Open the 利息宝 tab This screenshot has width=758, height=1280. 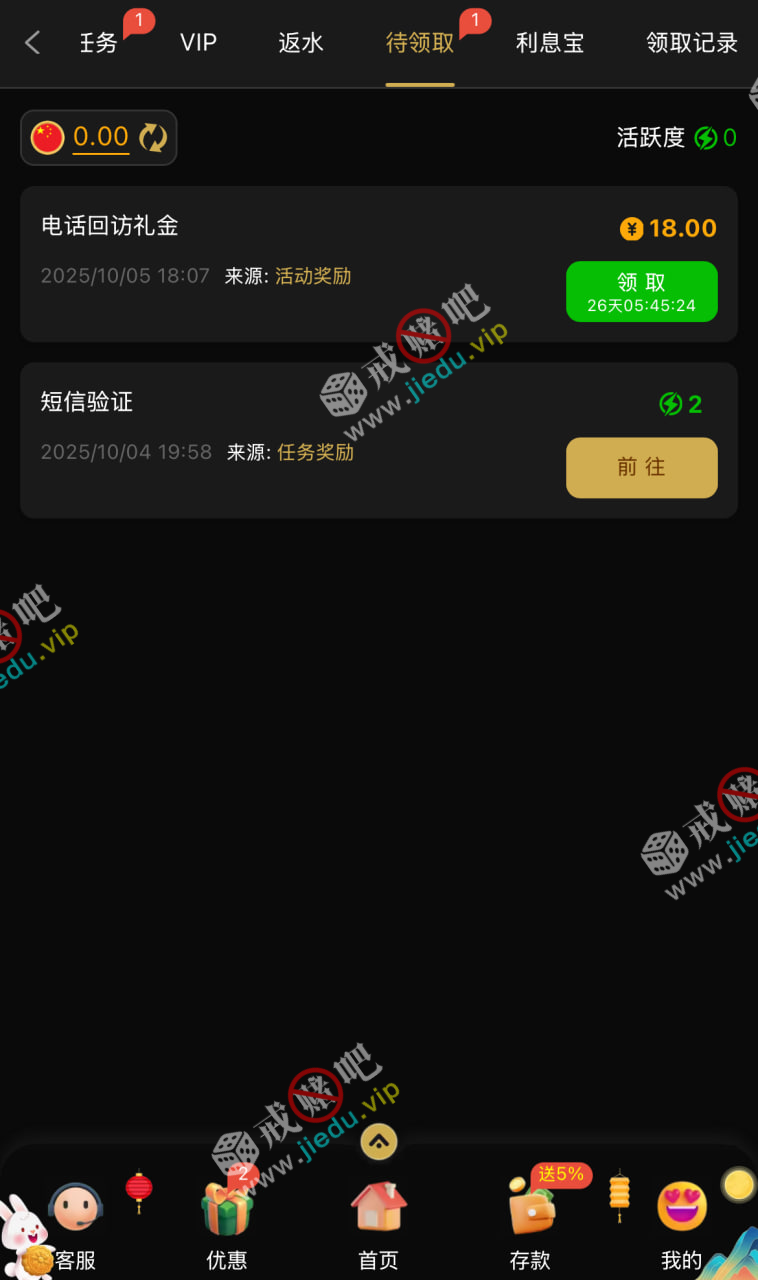550,43
